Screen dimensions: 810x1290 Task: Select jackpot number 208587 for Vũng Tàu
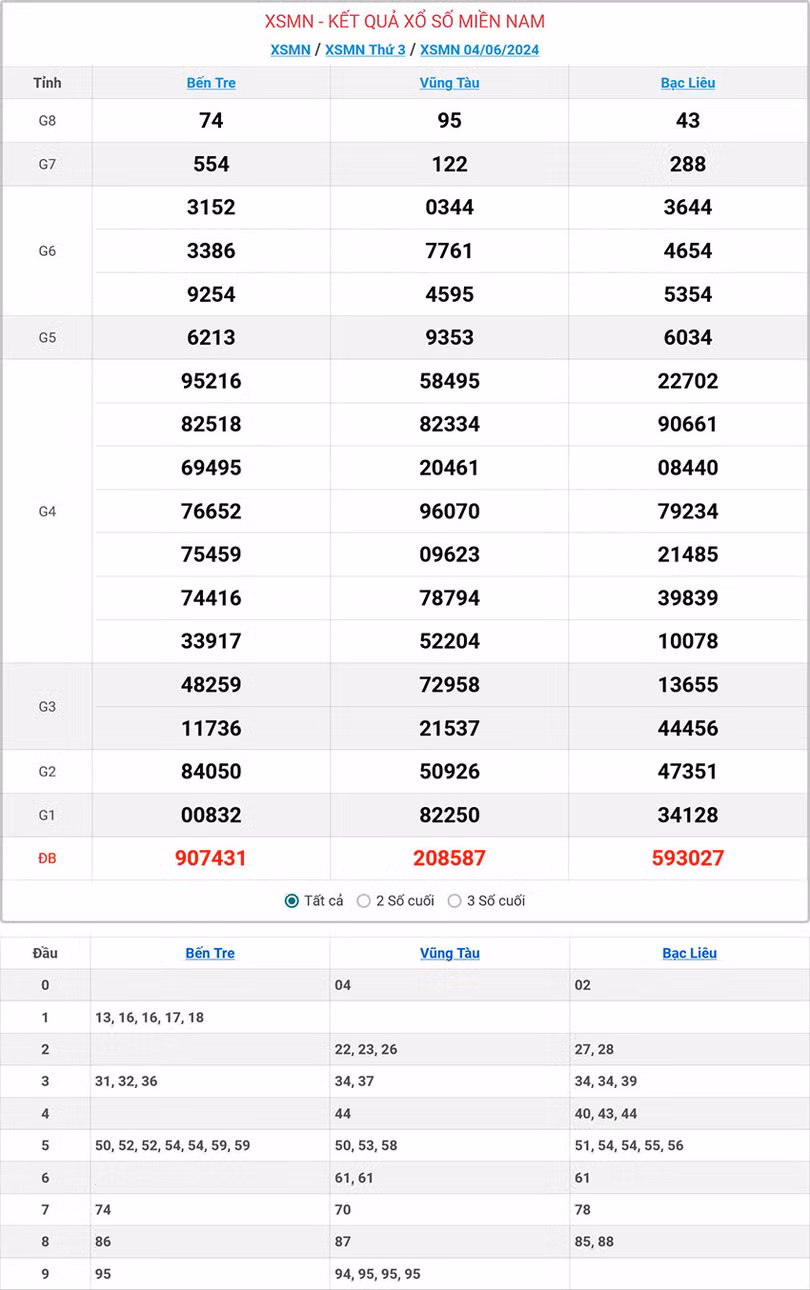449,858
